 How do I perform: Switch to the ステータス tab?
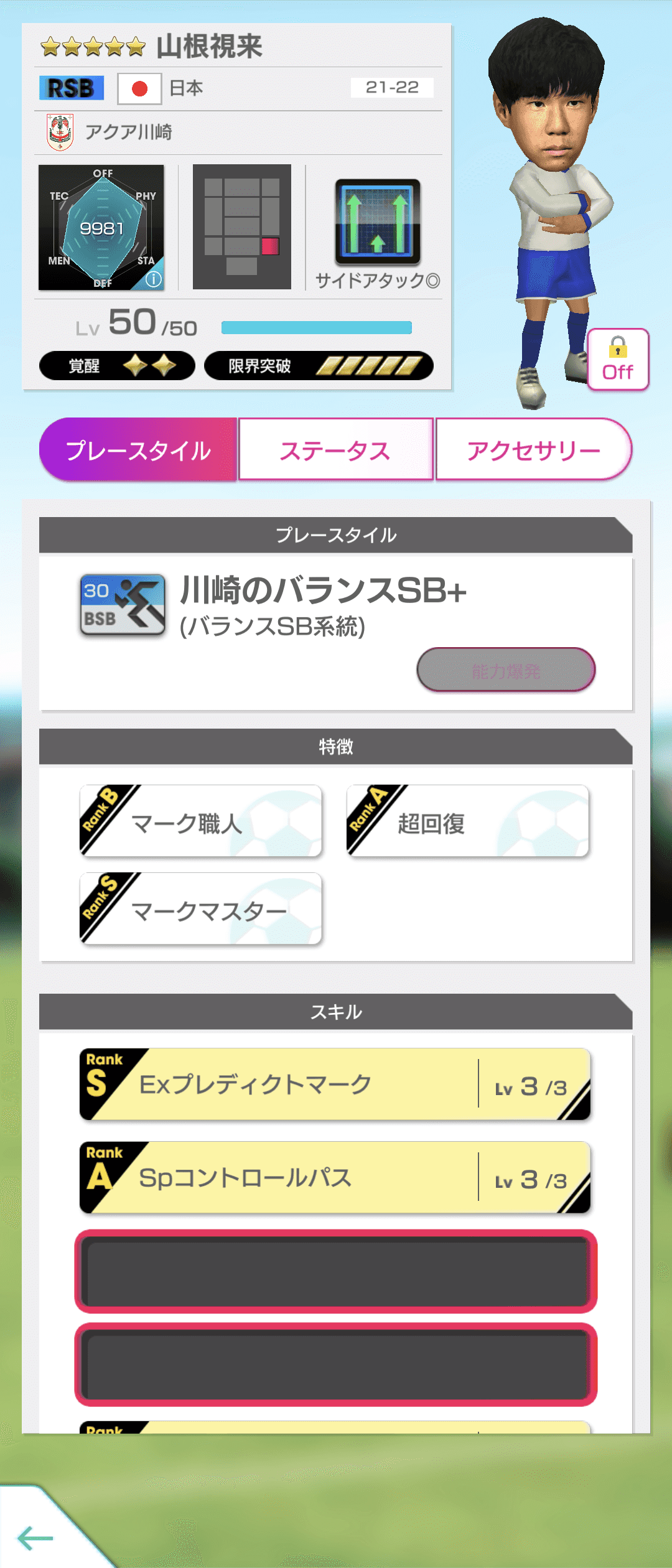(x=336, y=449)
